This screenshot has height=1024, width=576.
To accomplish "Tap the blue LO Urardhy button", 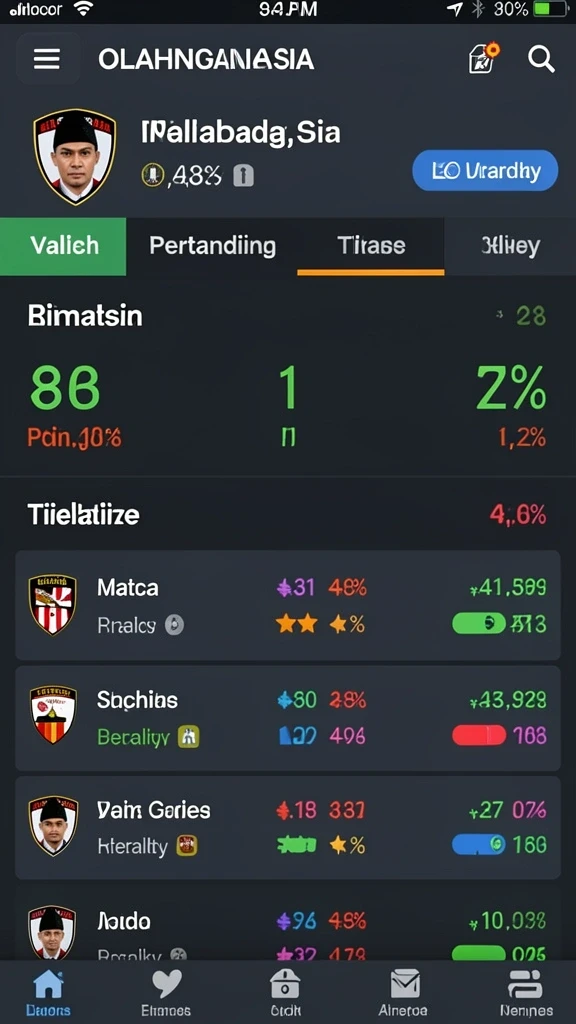I will (x=485, y=171).
